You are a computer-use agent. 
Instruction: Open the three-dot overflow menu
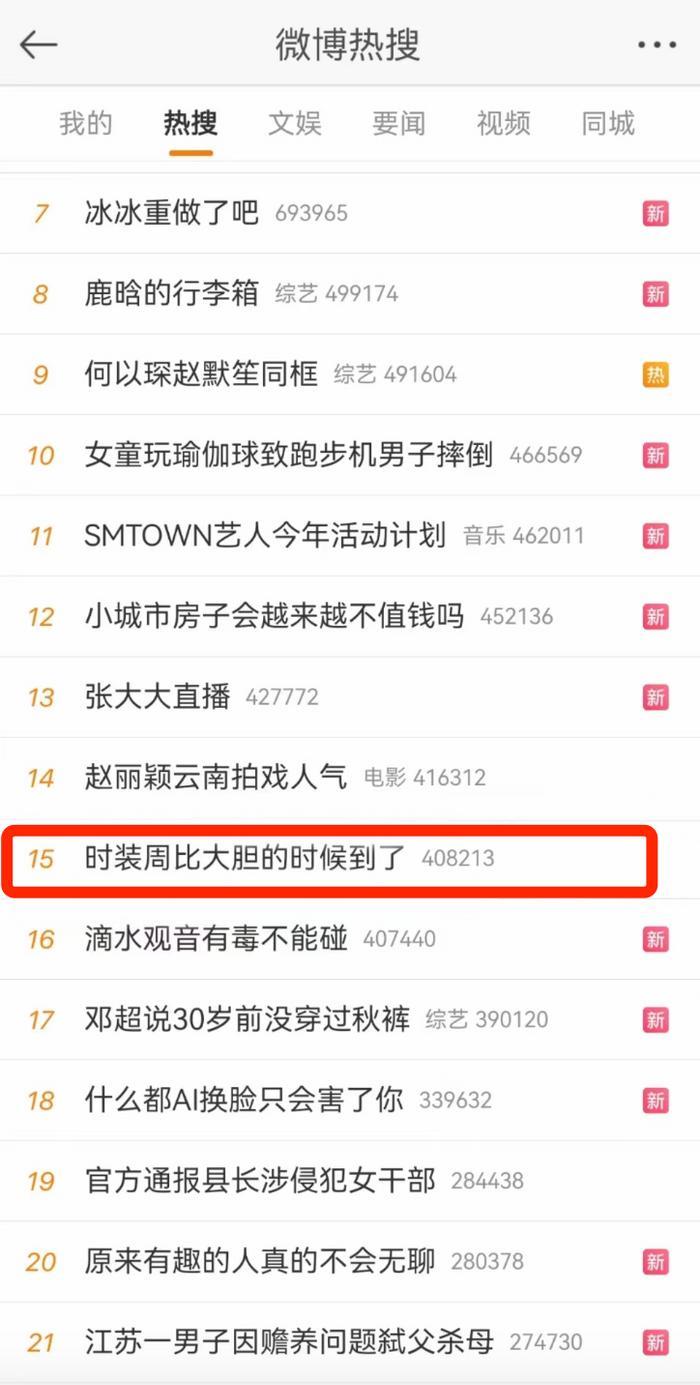[656, 45]
